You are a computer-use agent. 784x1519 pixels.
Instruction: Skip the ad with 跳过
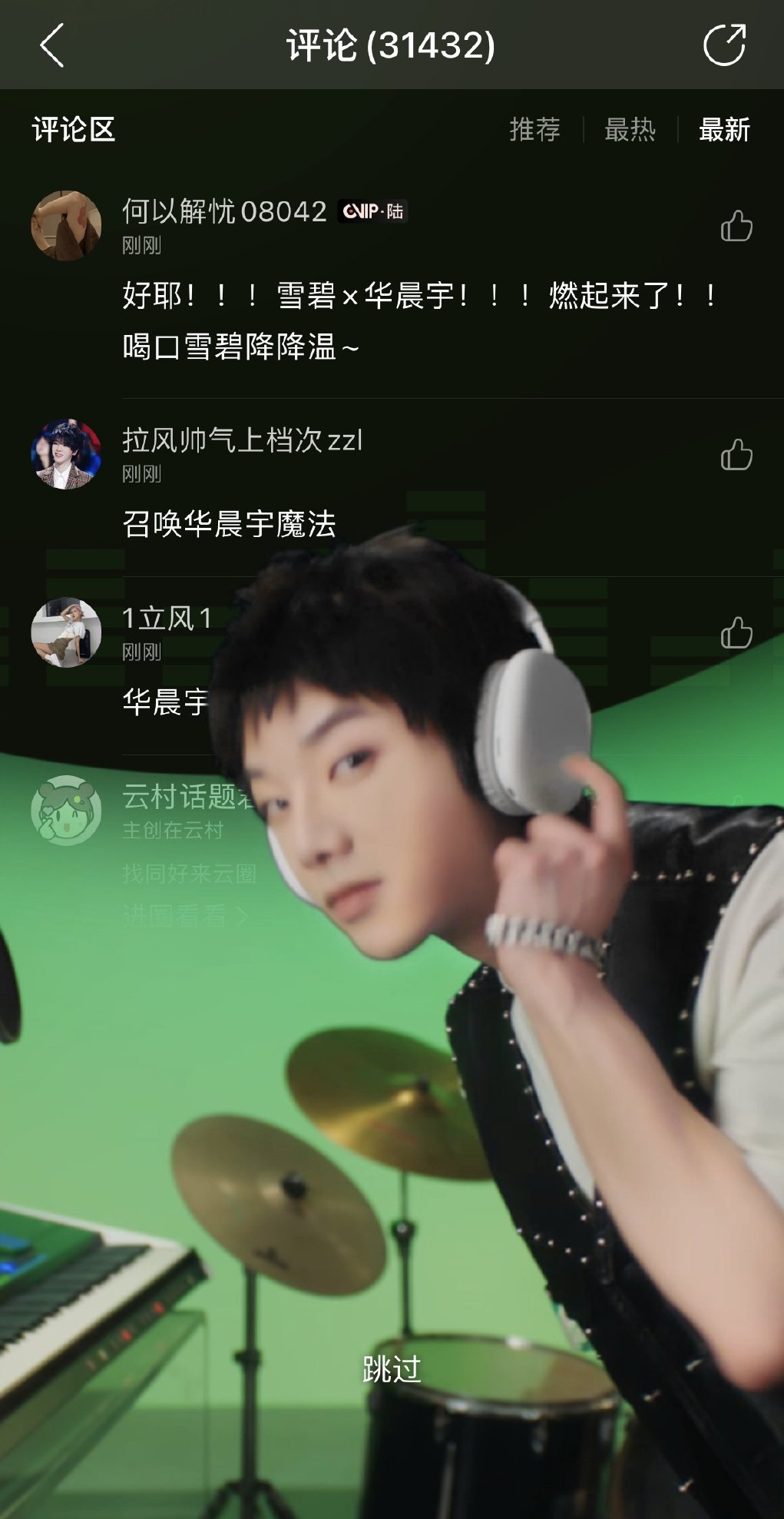(392, 1368)
